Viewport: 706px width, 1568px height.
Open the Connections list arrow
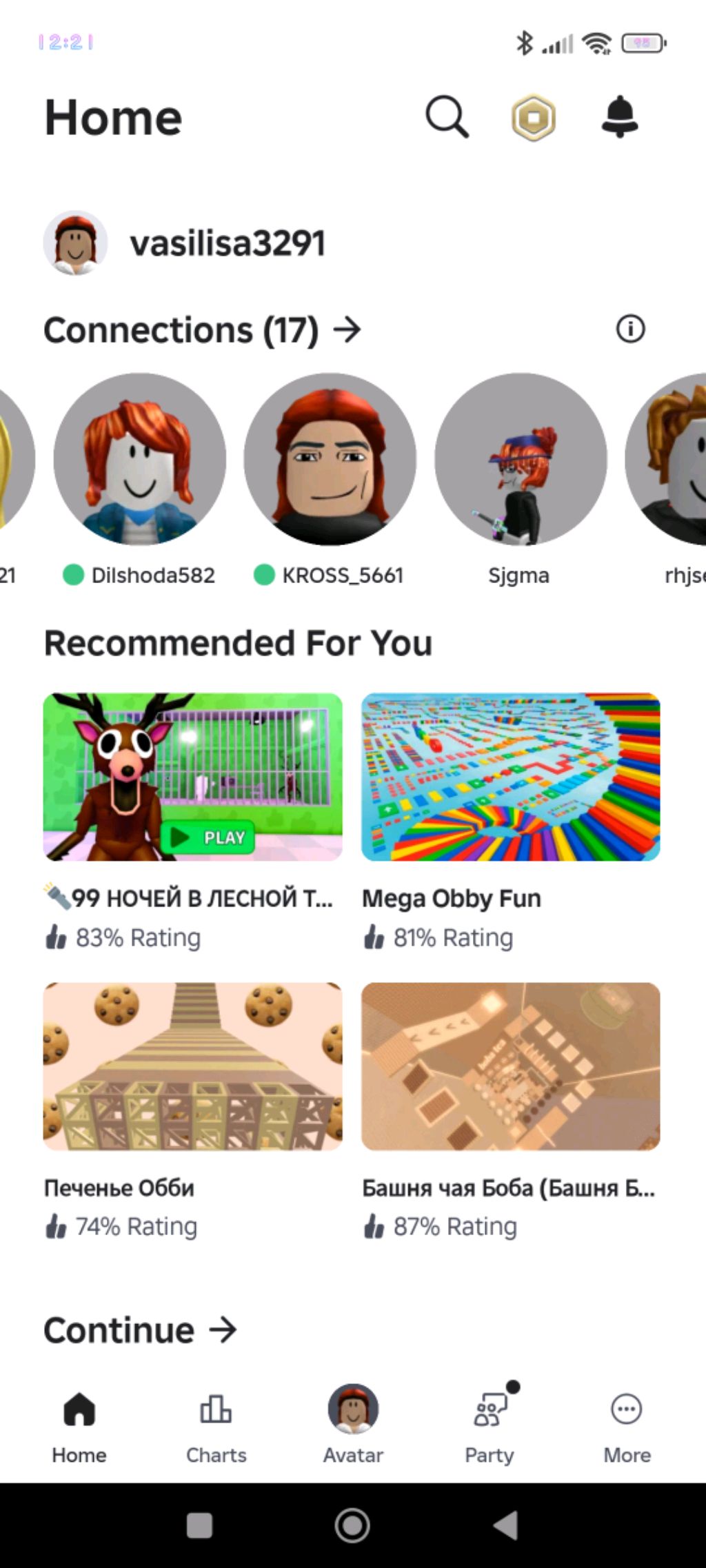[347, 329]
